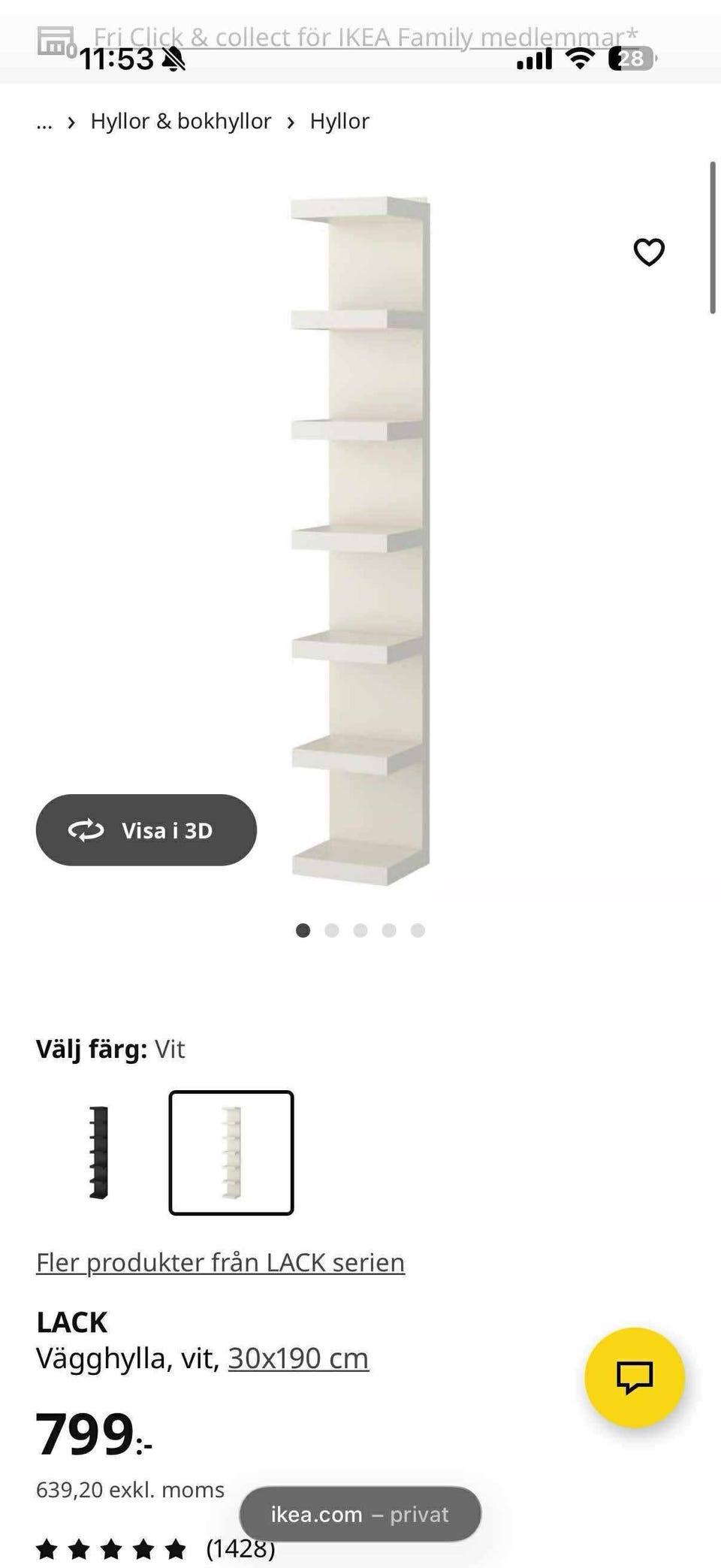Open the main product image
This screenshot has height=1568, width=721.
[x=360, y=541]
